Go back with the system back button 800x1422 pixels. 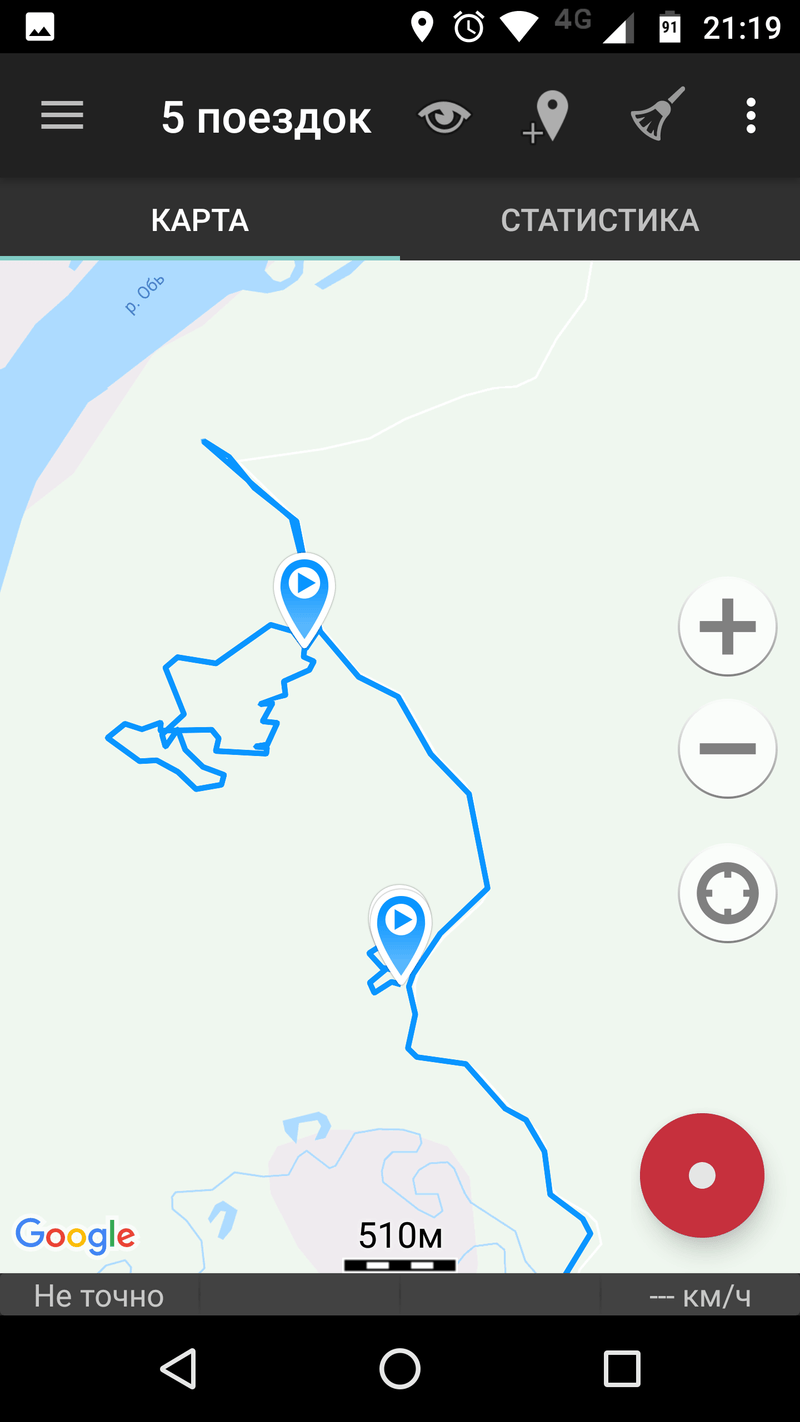coord(179,1368)
